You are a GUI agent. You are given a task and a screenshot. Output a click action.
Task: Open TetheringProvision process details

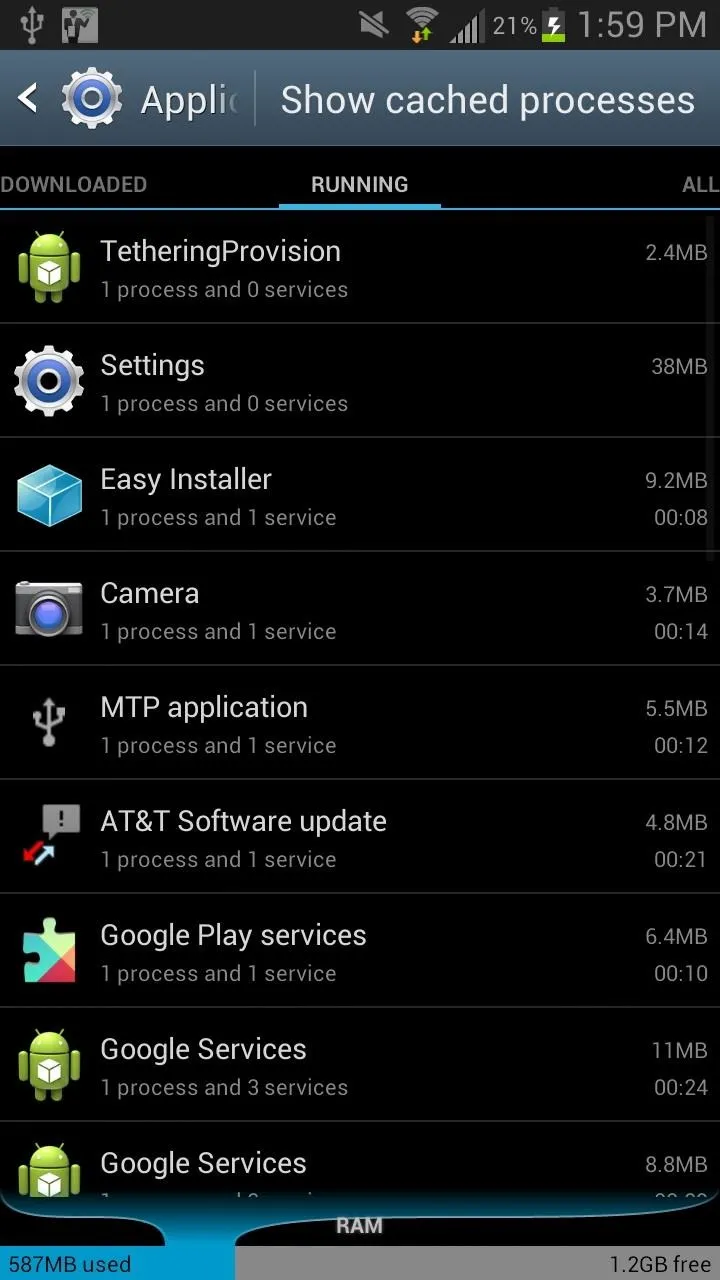360,267
